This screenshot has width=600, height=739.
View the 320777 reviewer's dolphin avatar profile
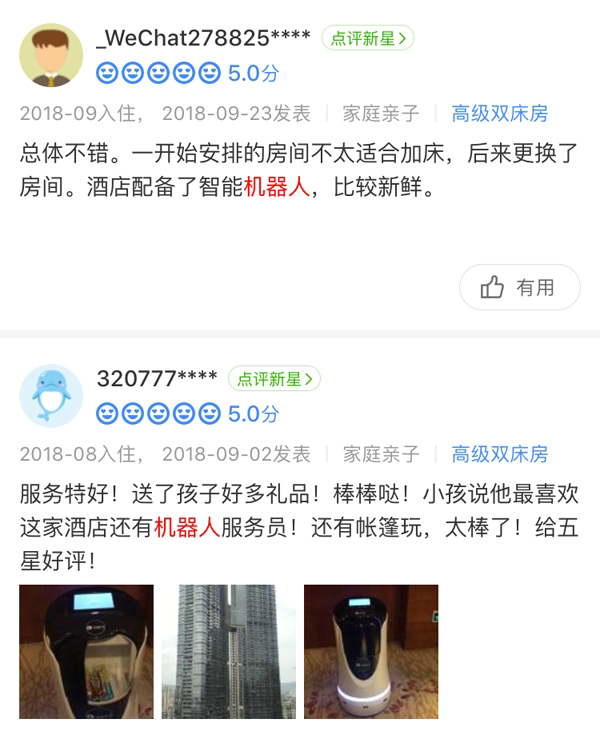click(51, 395)
